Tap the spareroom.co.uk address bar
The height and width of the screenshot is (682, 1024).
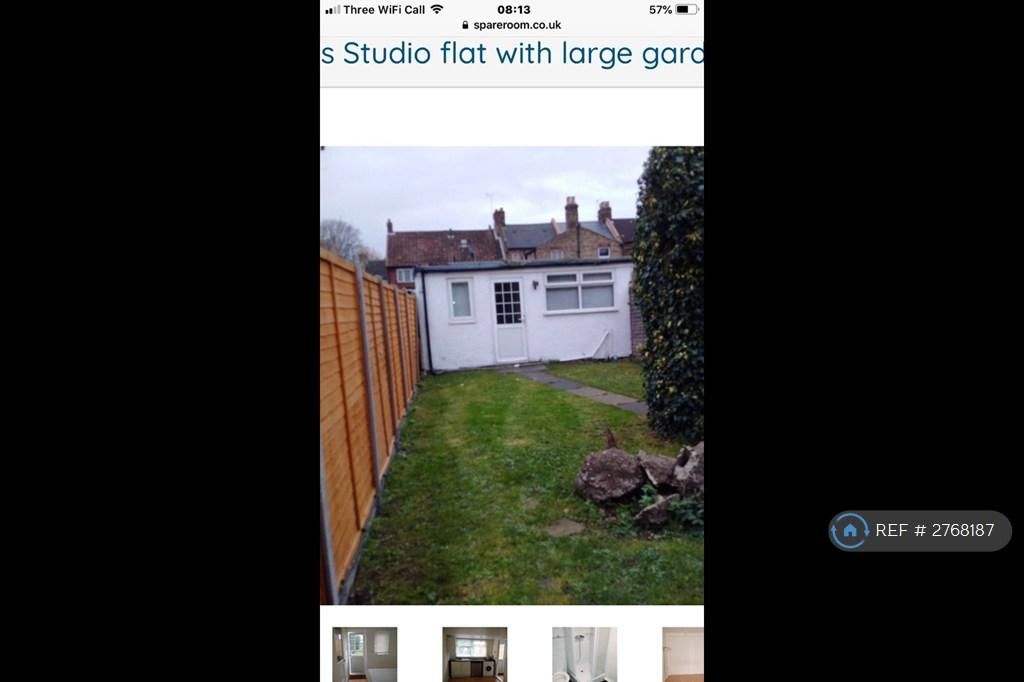point(512,25)
